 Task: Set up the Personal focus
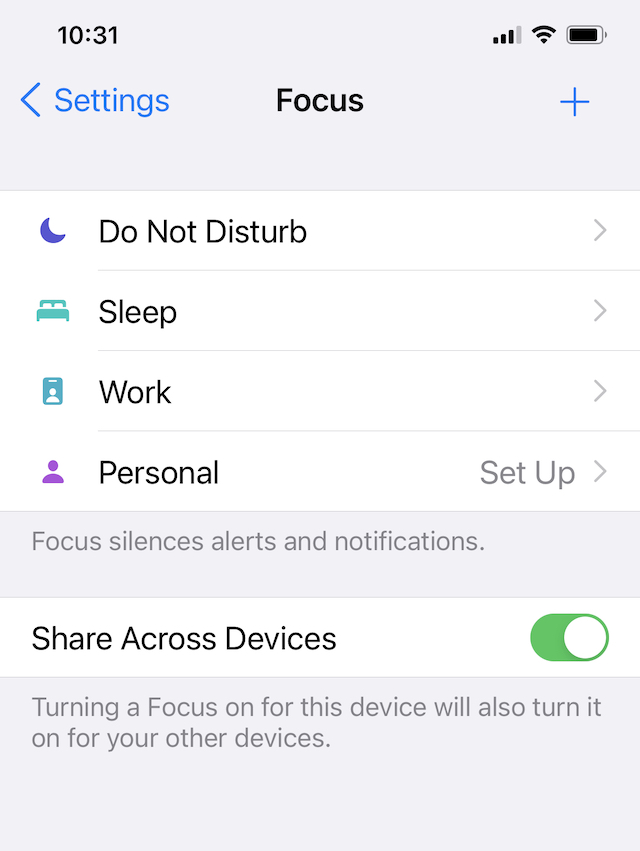(320, 472)
